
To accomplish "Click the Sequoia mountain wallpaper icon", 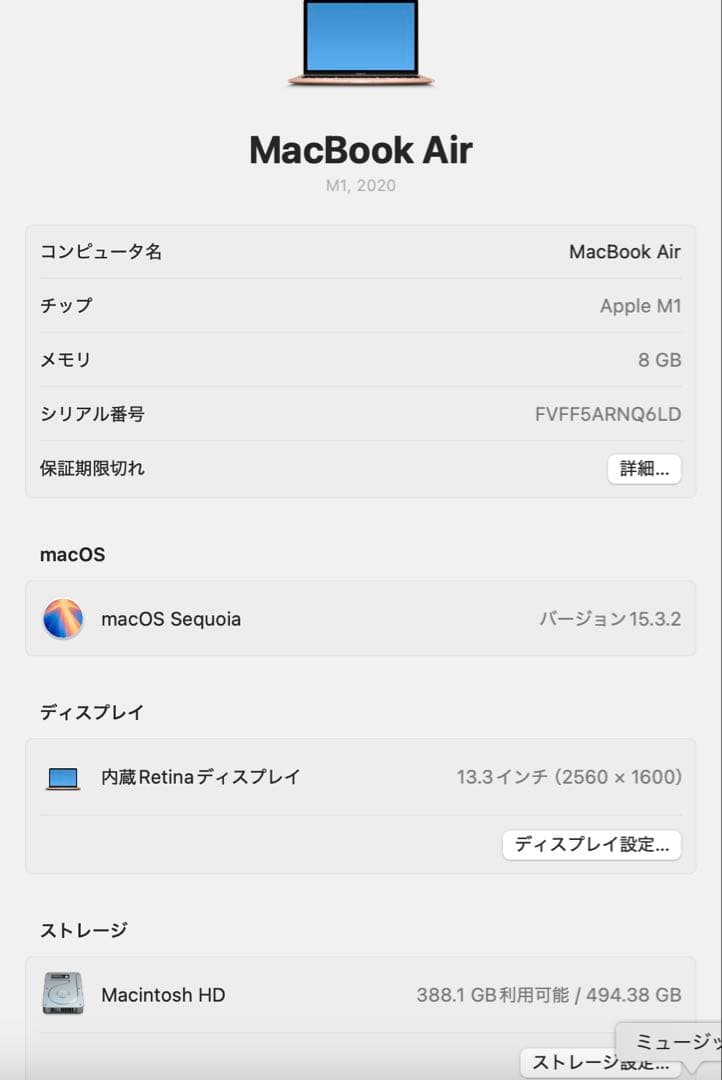I will (62, 619).
